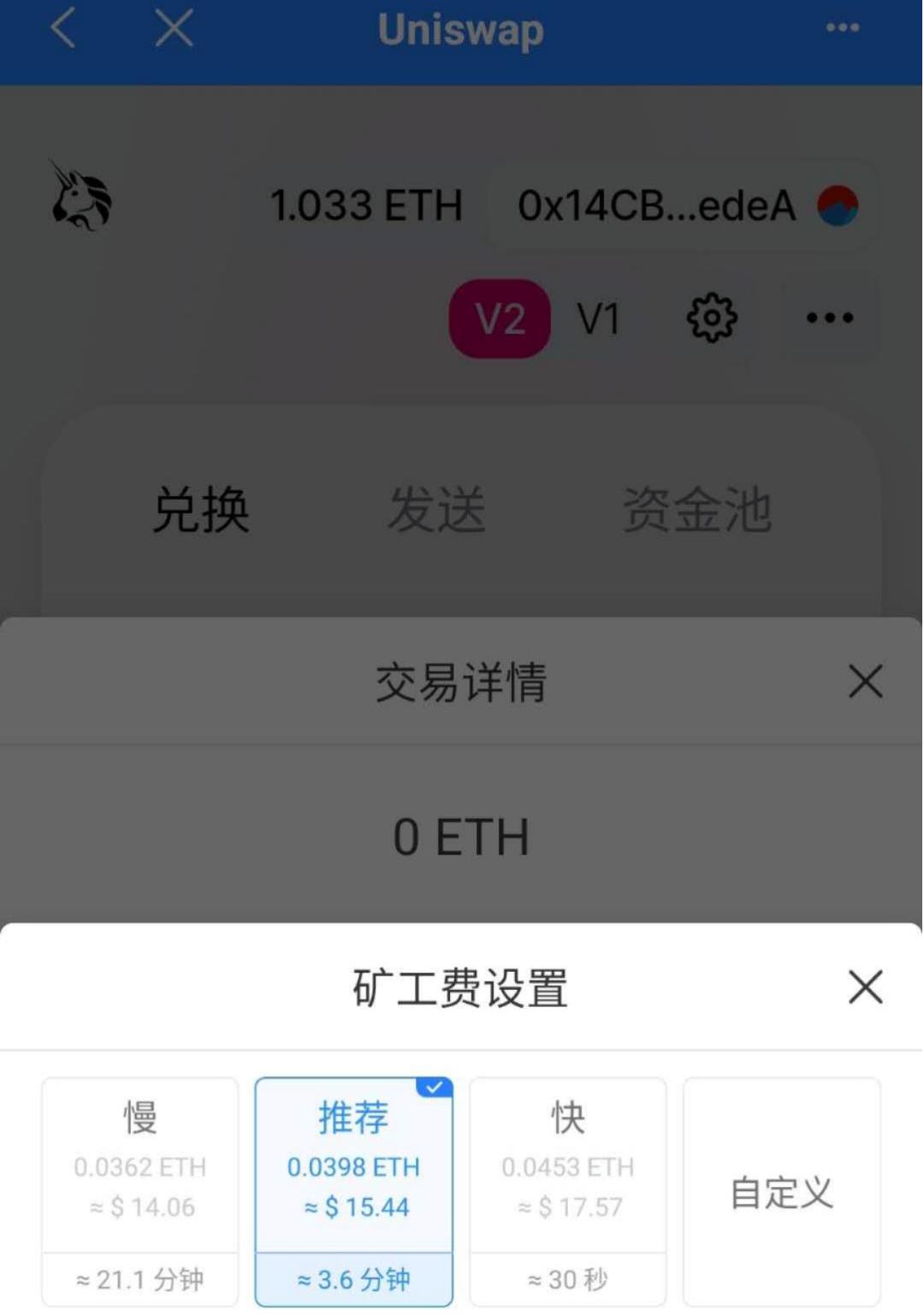Viewport: 924px width, 1316px height.
Task: Select the 推荐 gas fee option
Action: (x=353, y=1189)
